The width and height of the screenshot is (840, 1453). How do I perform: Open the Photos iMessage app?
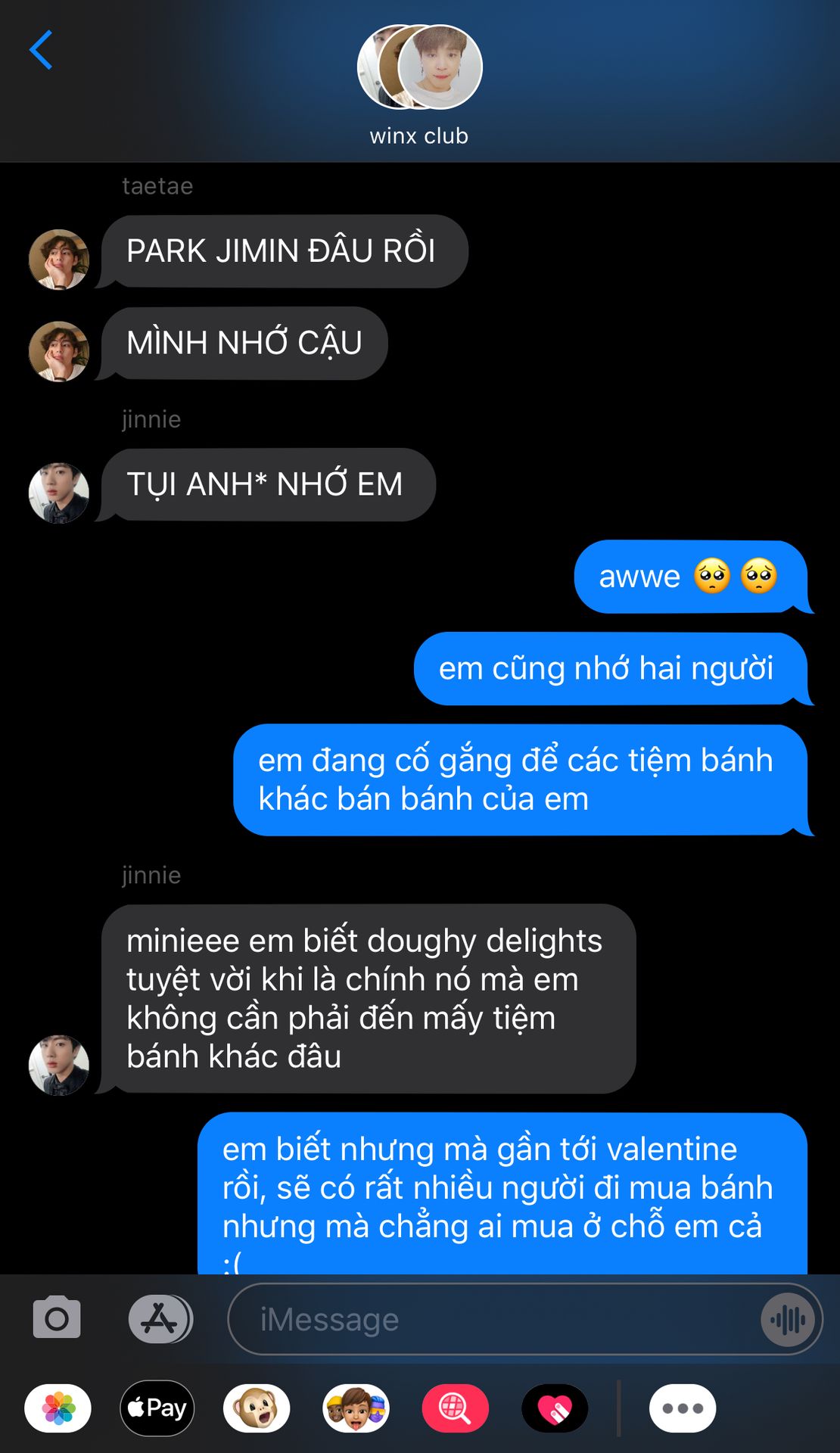click(58, 1408)
